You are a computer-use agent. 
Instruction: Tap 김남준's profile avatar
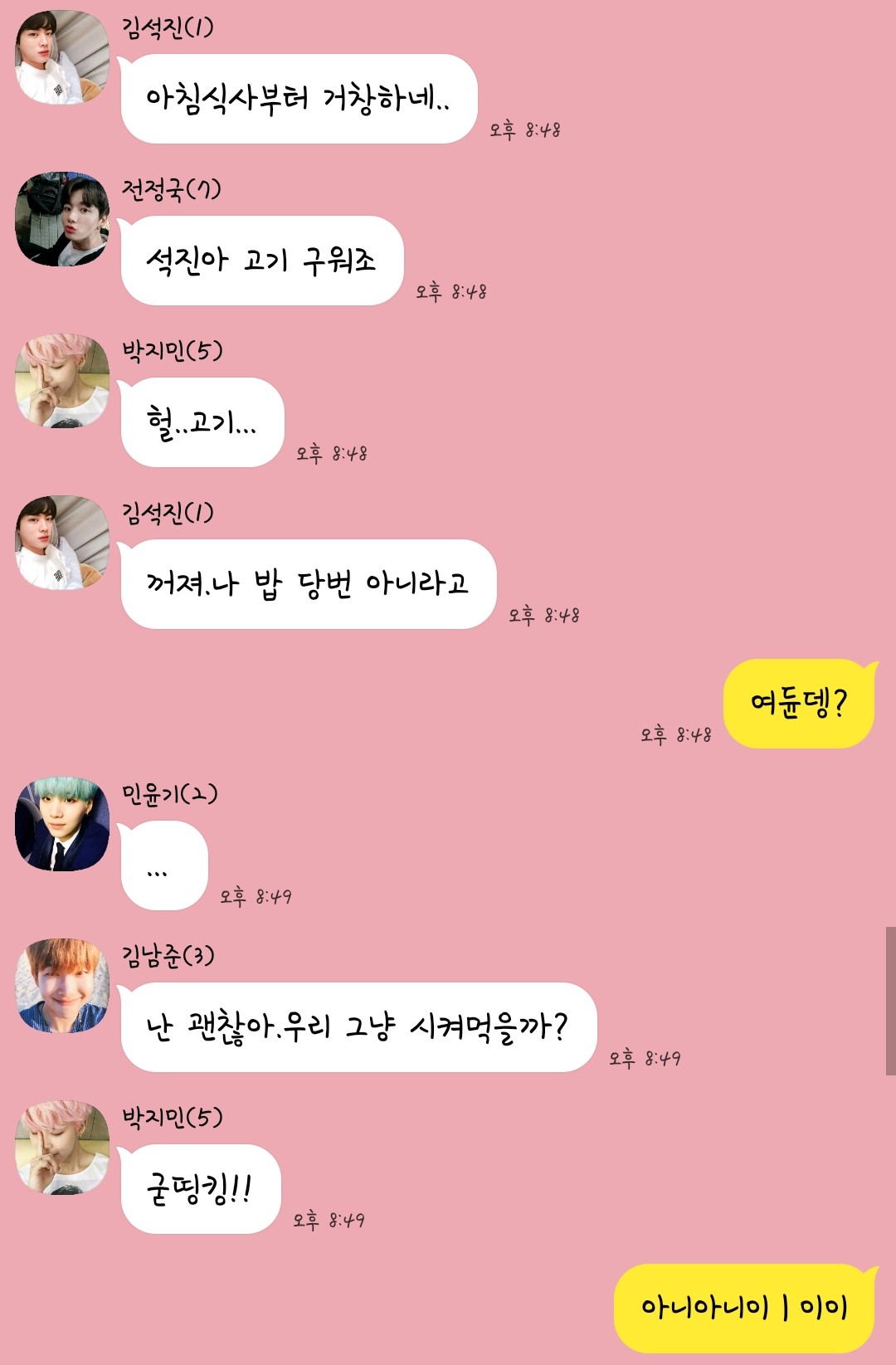tap(62, 986)
